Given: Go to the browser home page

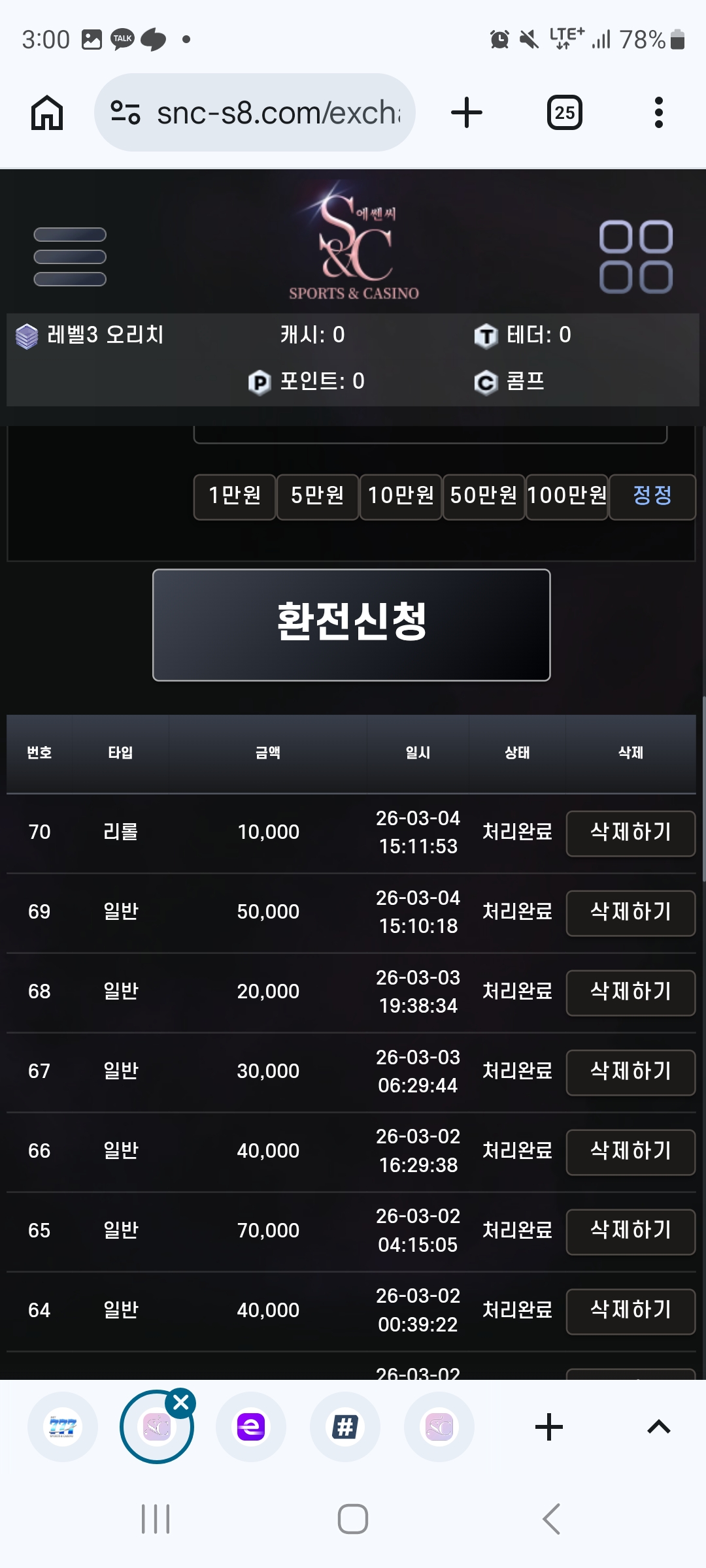Looking at the screenshot, I should 47,112.
